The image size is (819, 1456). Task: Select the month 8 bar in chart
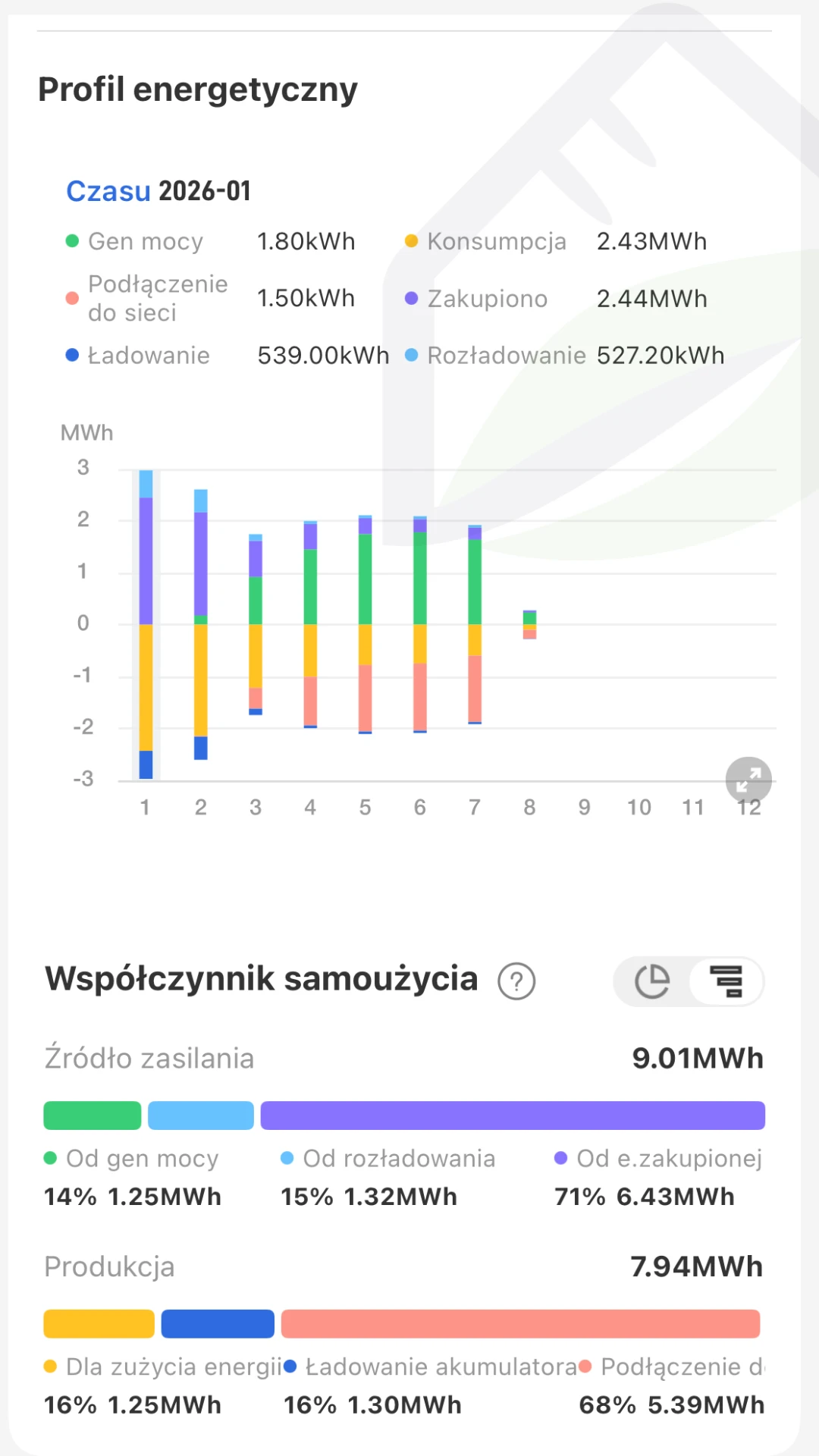click(x=529, y=625)
